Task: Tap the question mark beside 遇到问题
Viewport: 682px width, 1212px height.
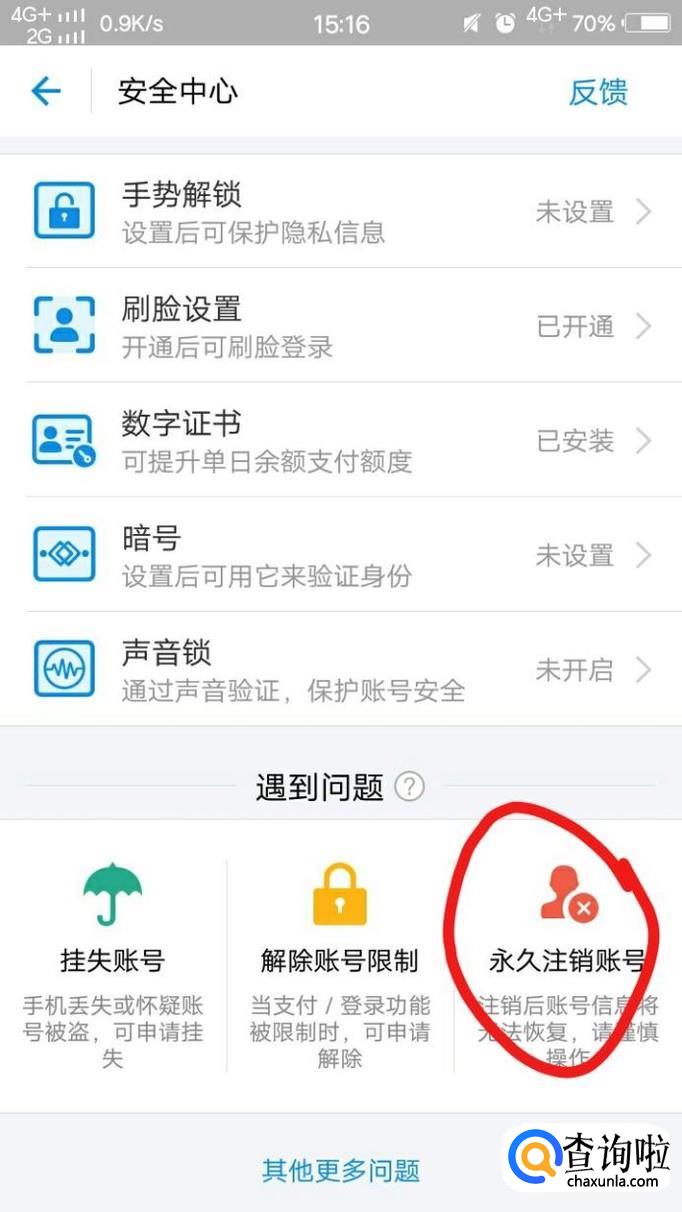Action: click(x=409, y=787)
